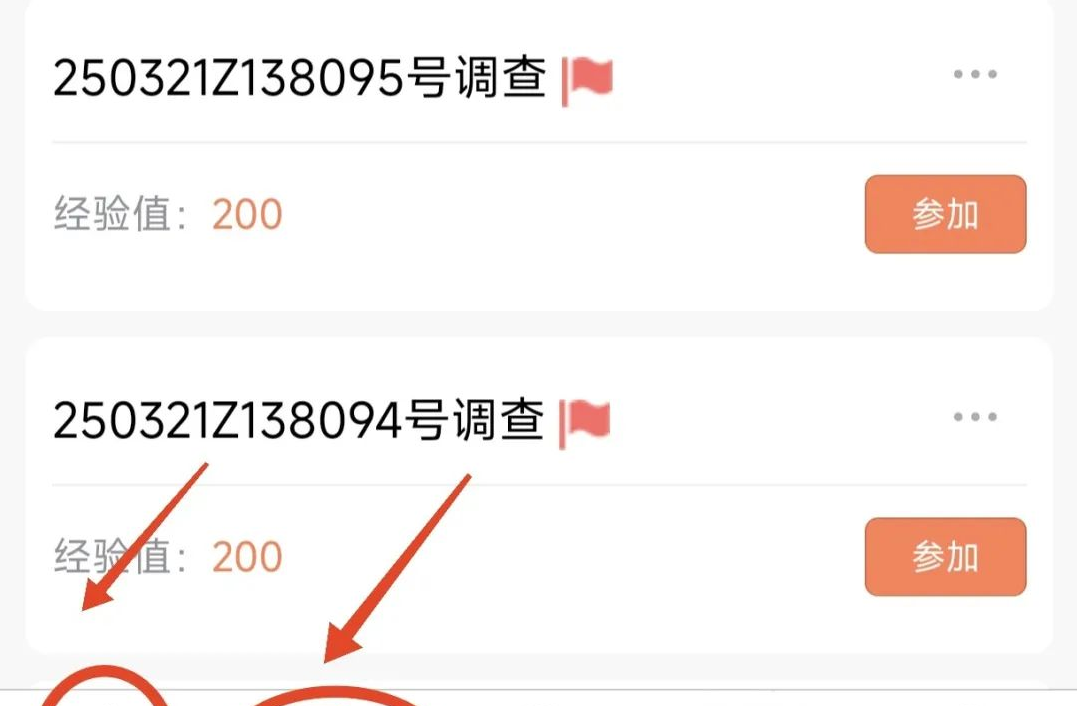Open the 250321Z138094号调查 card
Screen dimensions: 1077x706
pos(298,421)
